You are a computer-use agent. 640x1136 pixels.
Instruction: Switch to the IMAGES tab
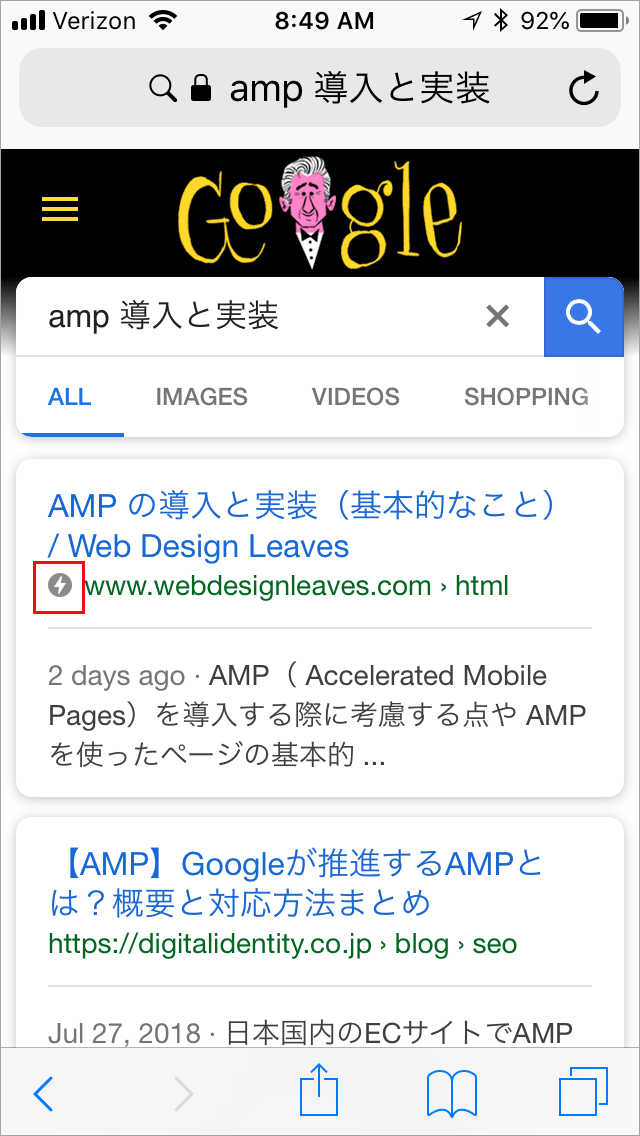pos(201,397)
